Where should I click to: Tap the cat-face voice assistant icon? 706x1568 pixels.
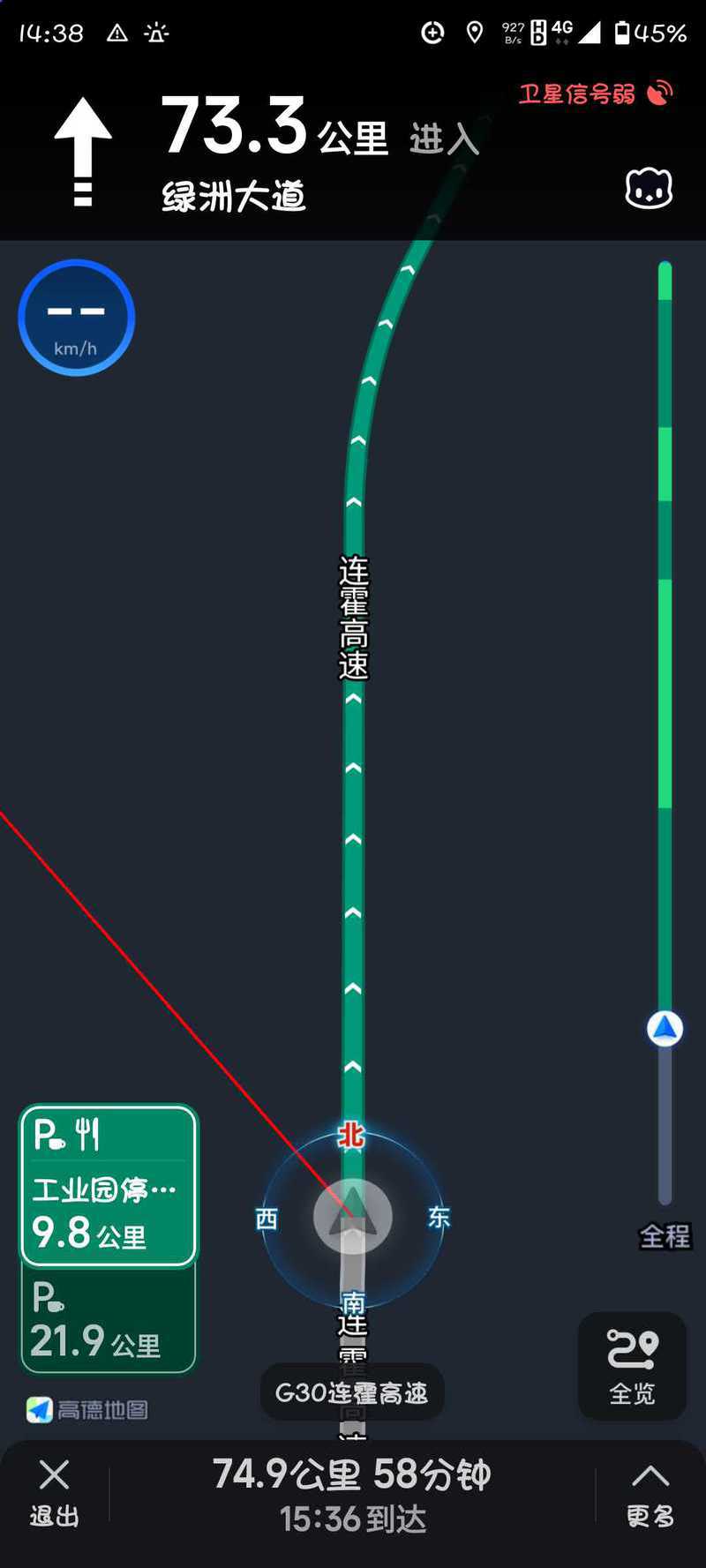[649, 189]
